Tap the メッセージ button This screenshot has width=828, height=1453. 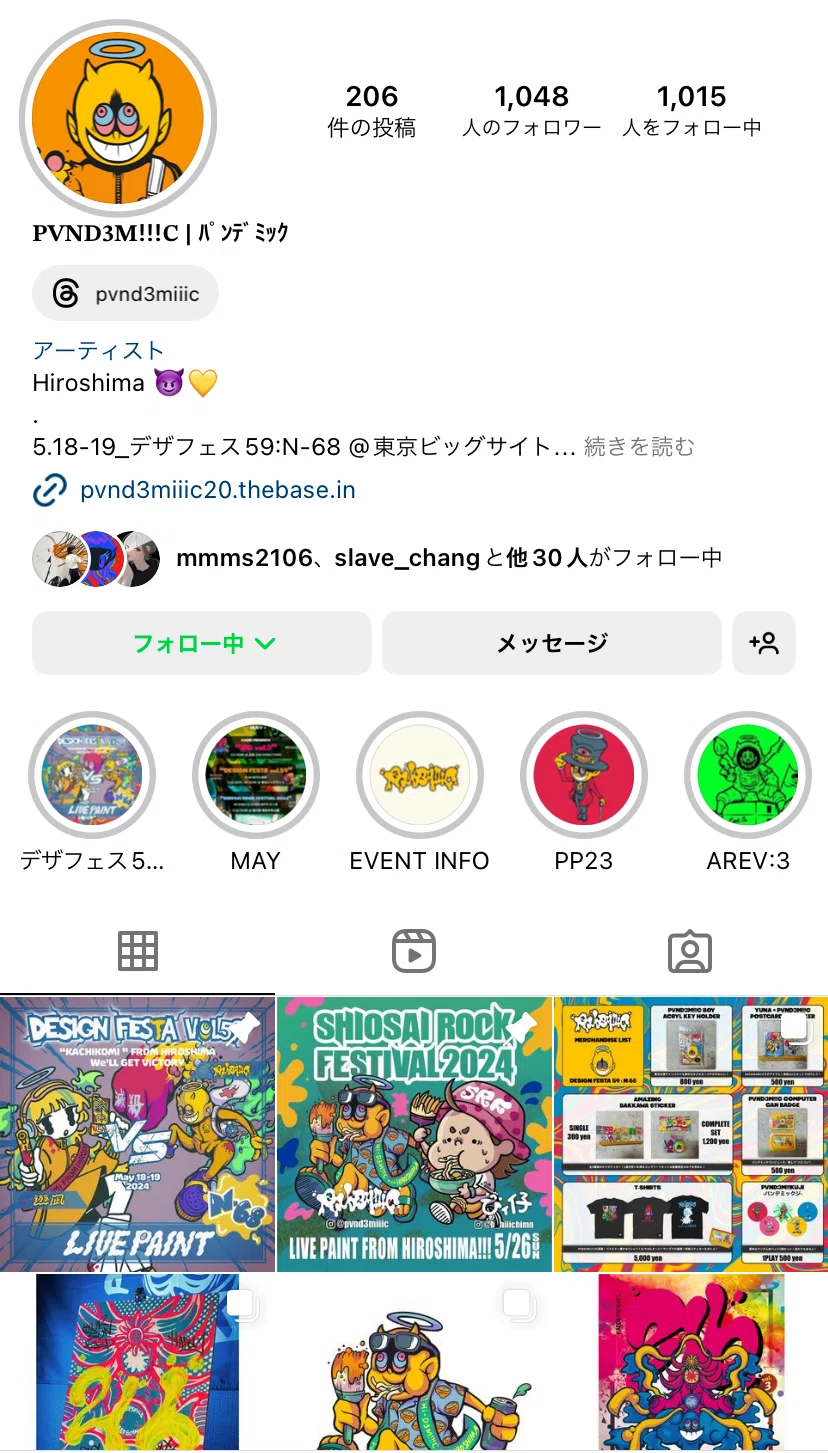(552, 643)
